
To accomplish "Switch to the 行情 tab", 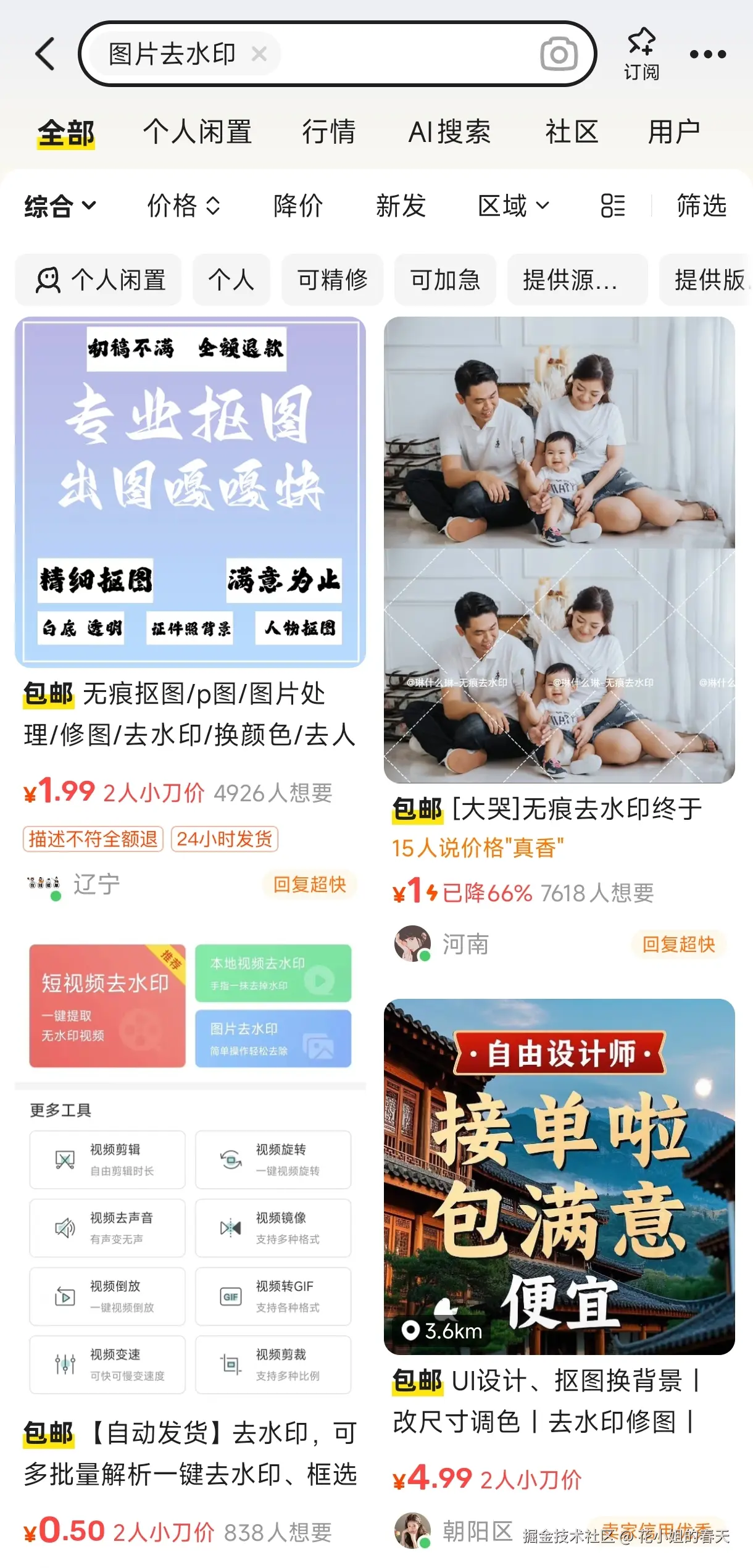I will (328, 132).
